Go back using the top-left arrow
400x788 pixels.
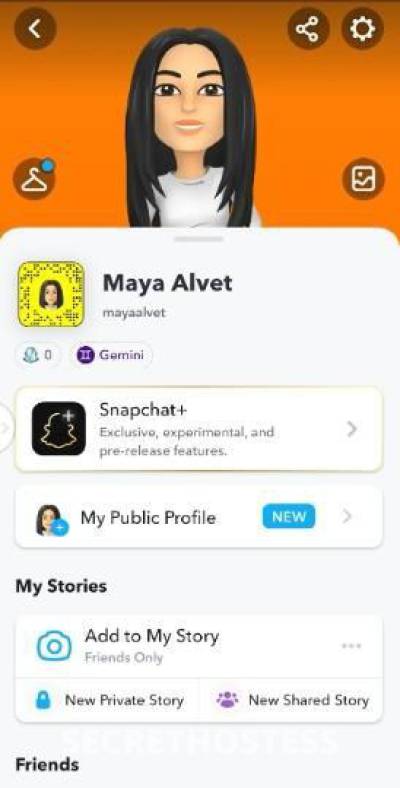pos(35,29)
